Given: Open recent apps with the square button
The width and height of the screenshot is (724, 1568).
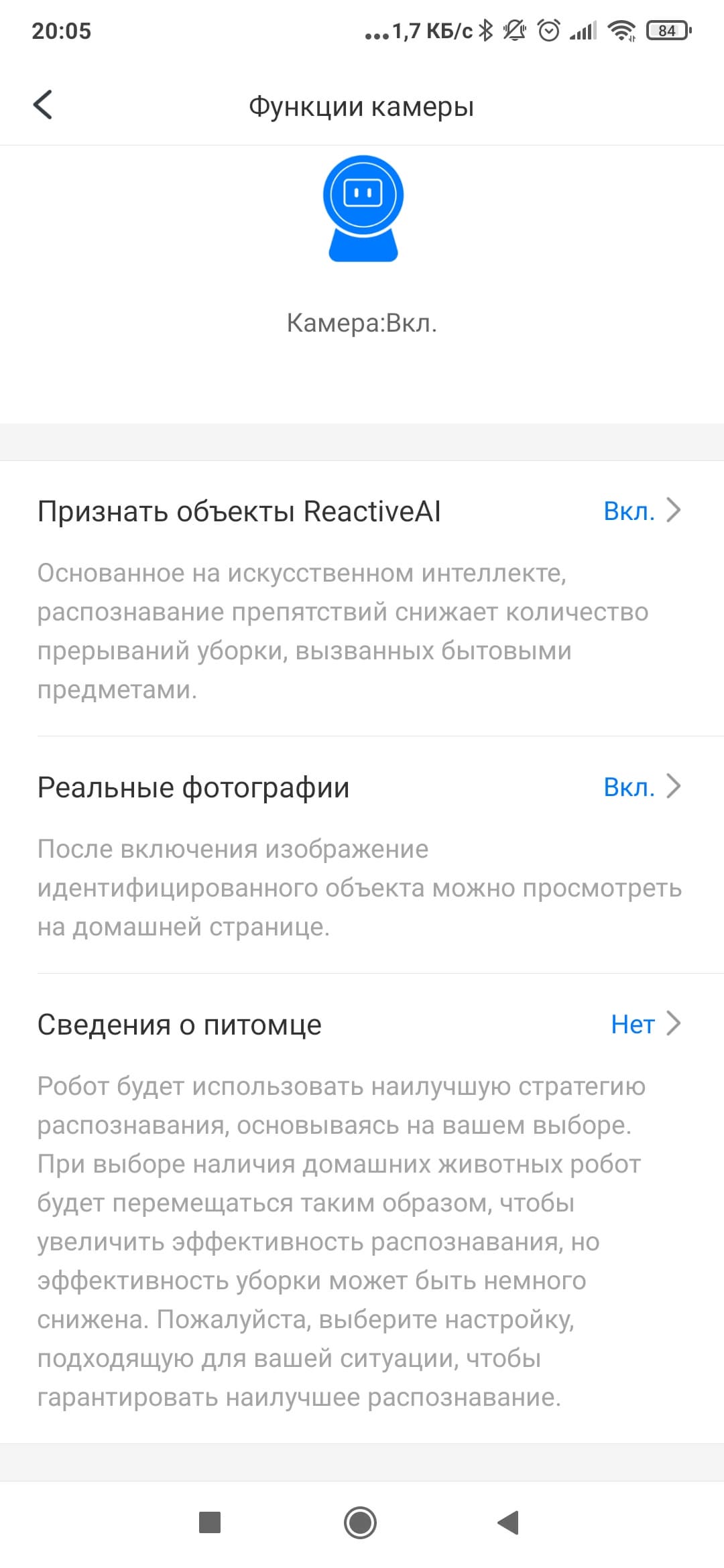Looking at the screenshot, I should tap(210, 1522).
